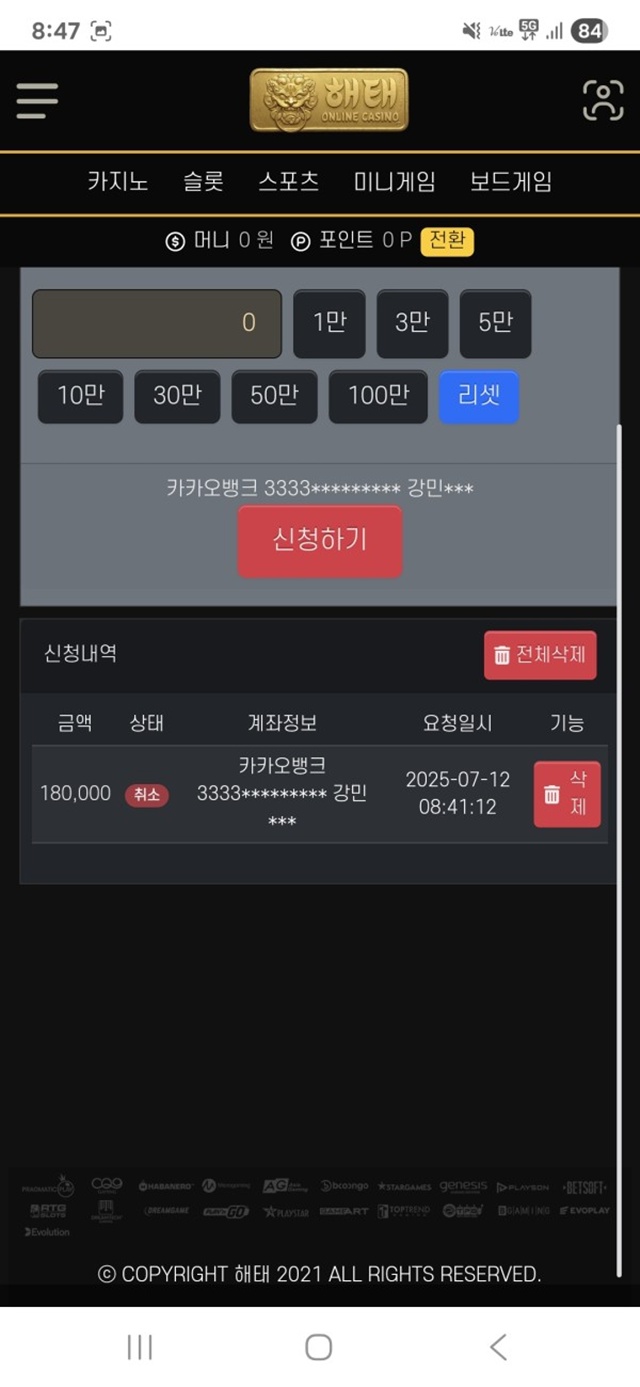Viewport: 640px width, 1387px height.
Task: Tap the 전환 point conversion button
Action: click(447, 241)
